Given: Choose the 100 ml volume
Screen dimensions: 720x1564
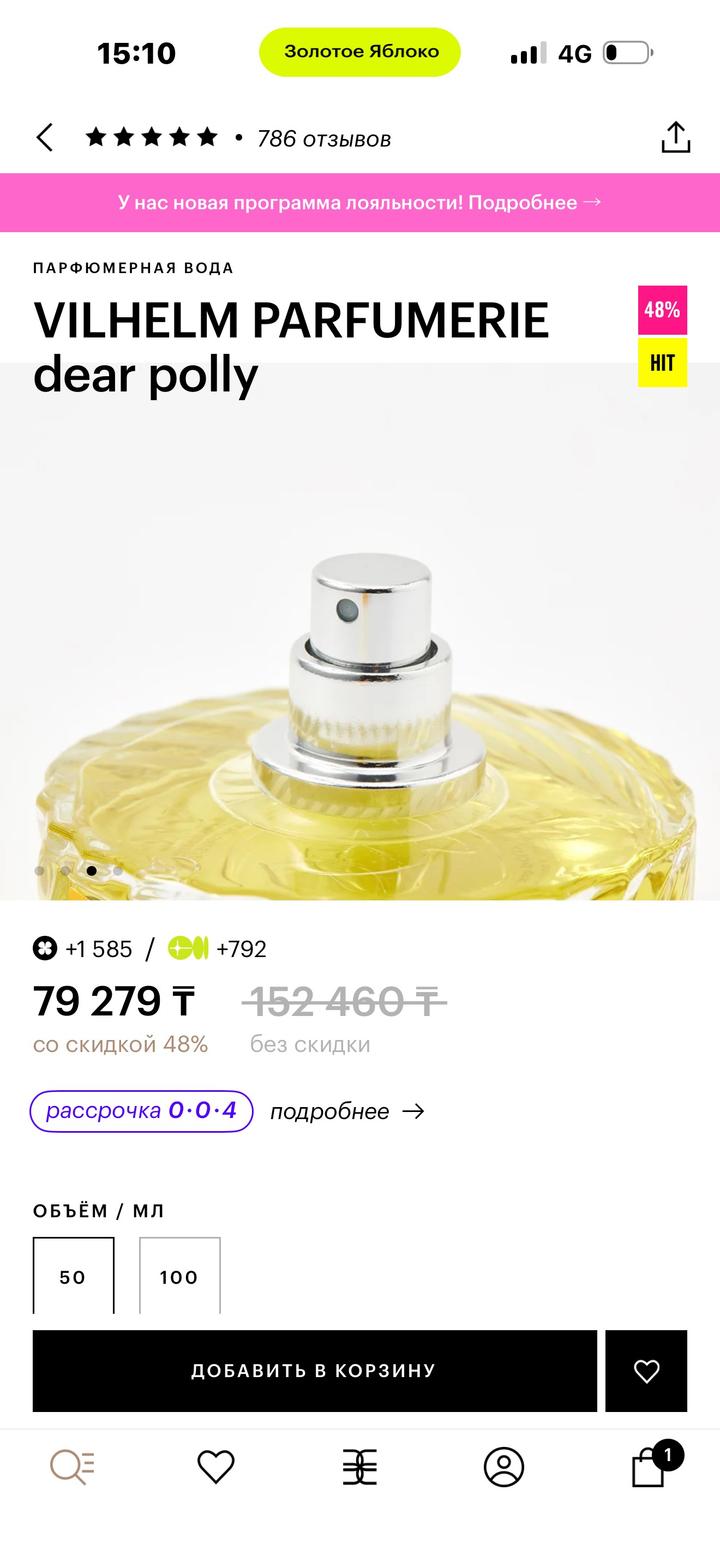Looking at the screenshot, I should [x=179, y=1276].
